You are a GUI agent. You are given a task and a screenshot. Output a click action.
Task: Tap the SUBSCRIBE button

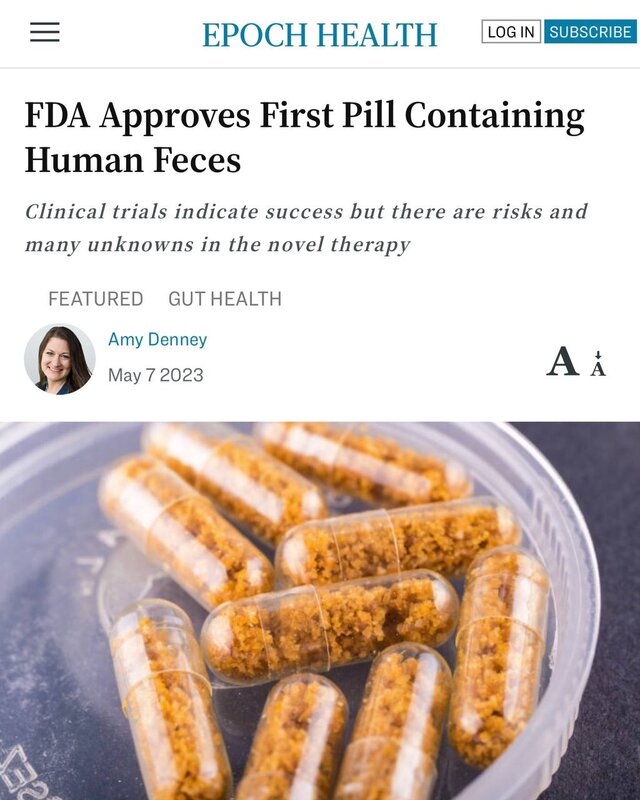pyautogui.click(x=590, y=32)
